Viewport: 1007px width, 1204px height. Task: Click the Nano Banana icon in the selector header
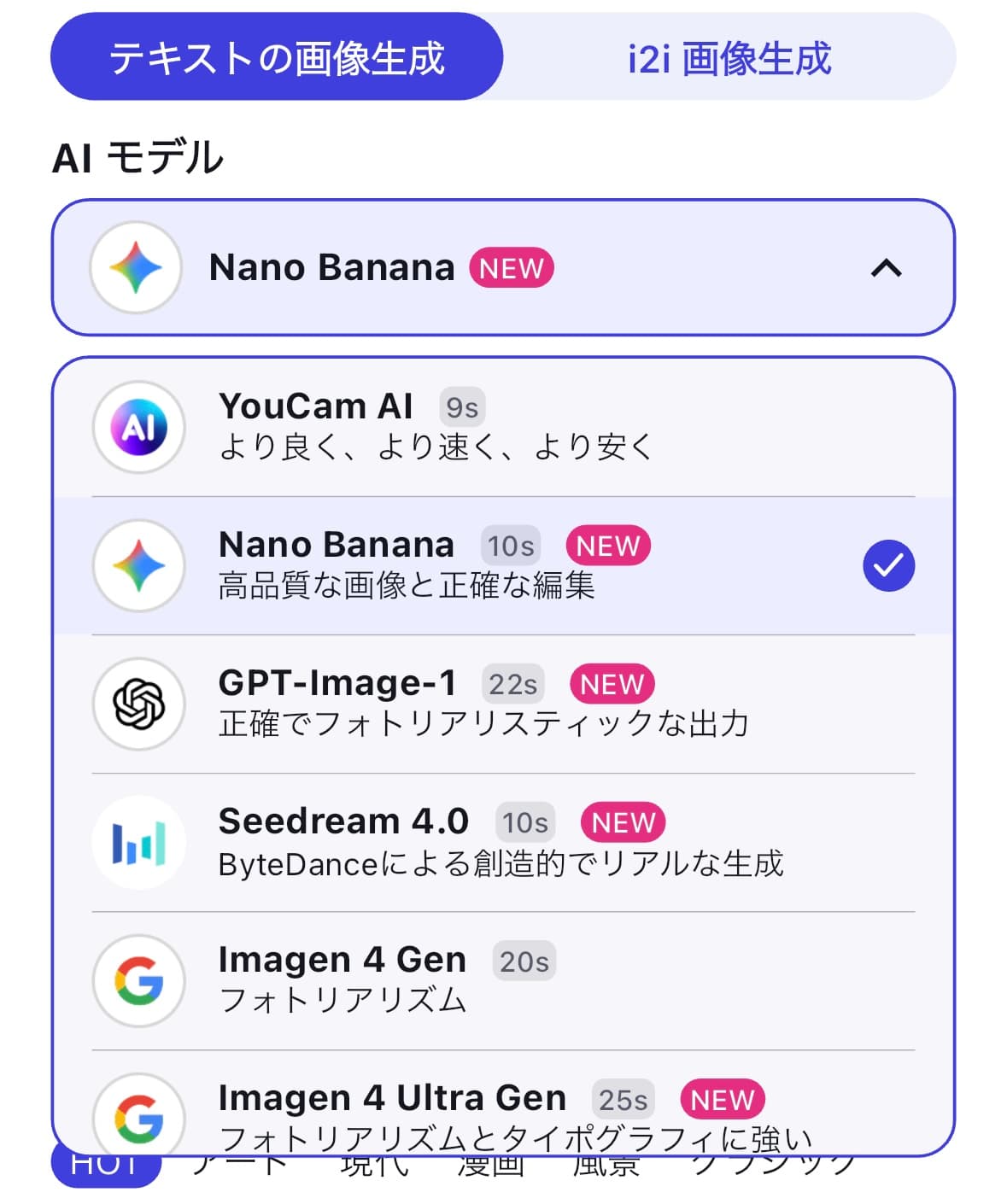(137, 267)
